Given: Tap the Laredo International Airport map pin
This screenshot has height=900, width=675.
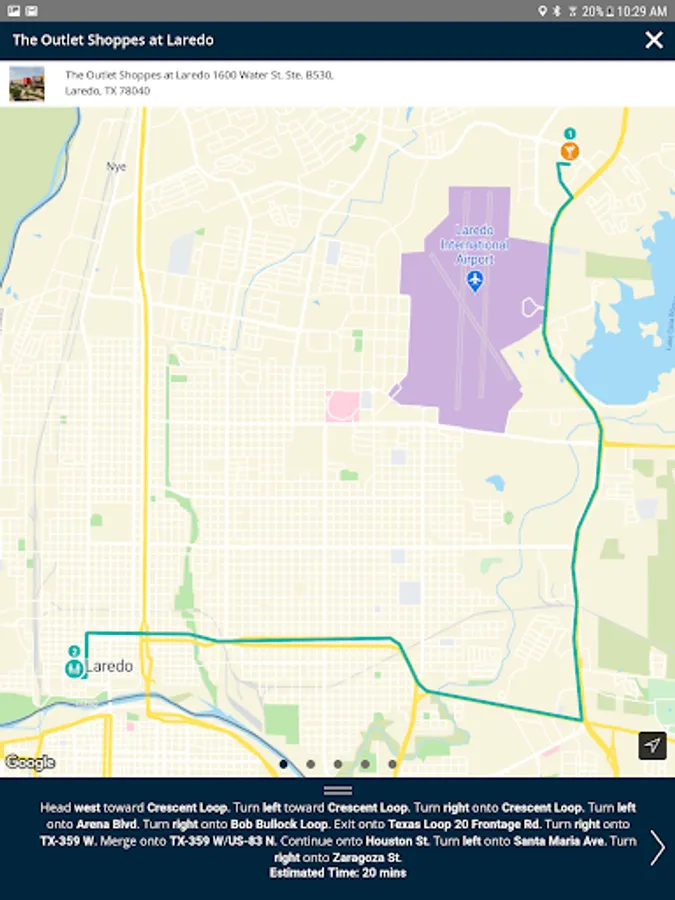Looking at the screenshot, I should (475, 282).
